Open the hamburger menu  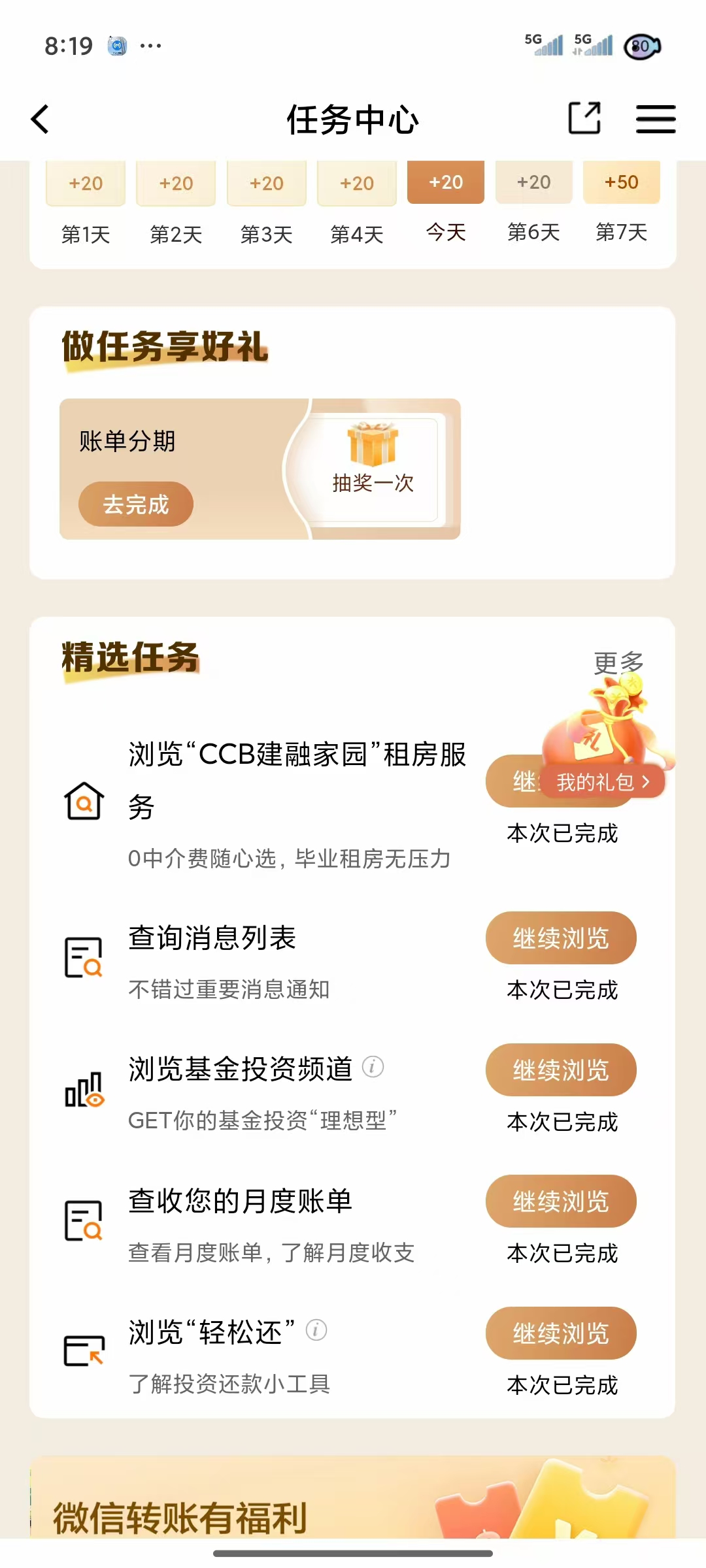[x=656, y=120]
